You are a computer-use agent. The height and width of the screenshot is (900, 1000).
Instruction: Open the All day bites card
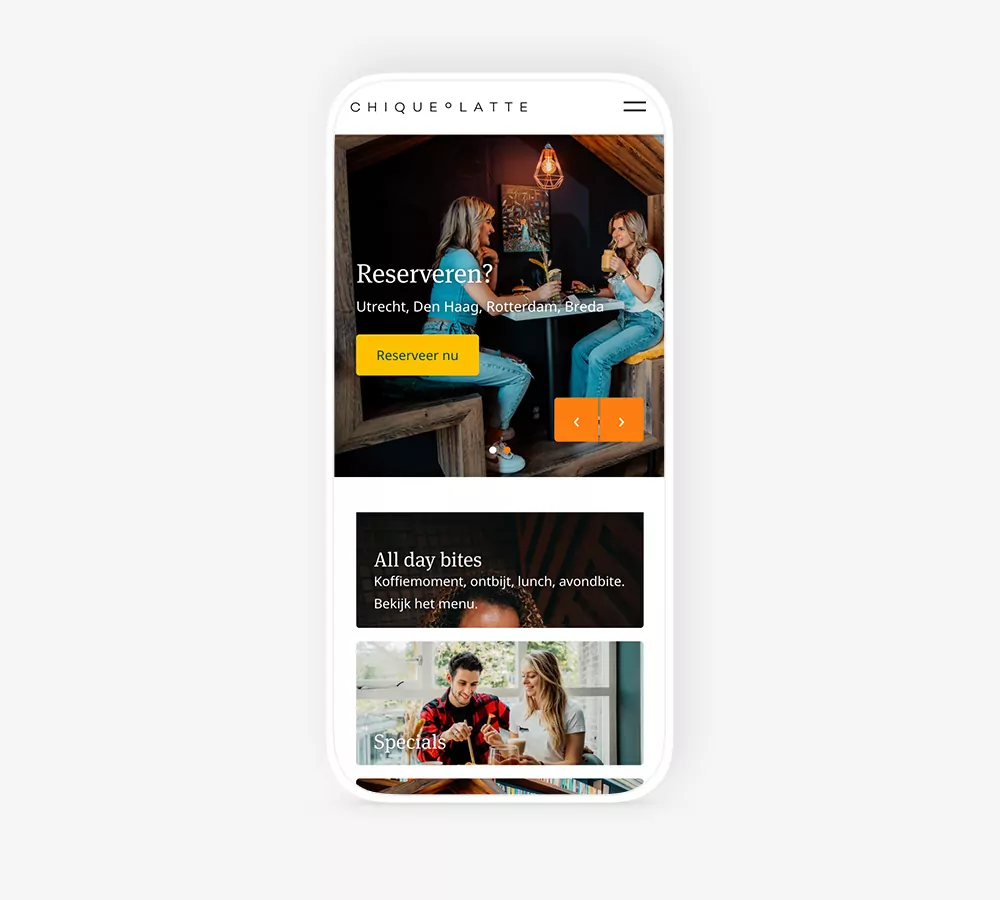click(499, 570)
